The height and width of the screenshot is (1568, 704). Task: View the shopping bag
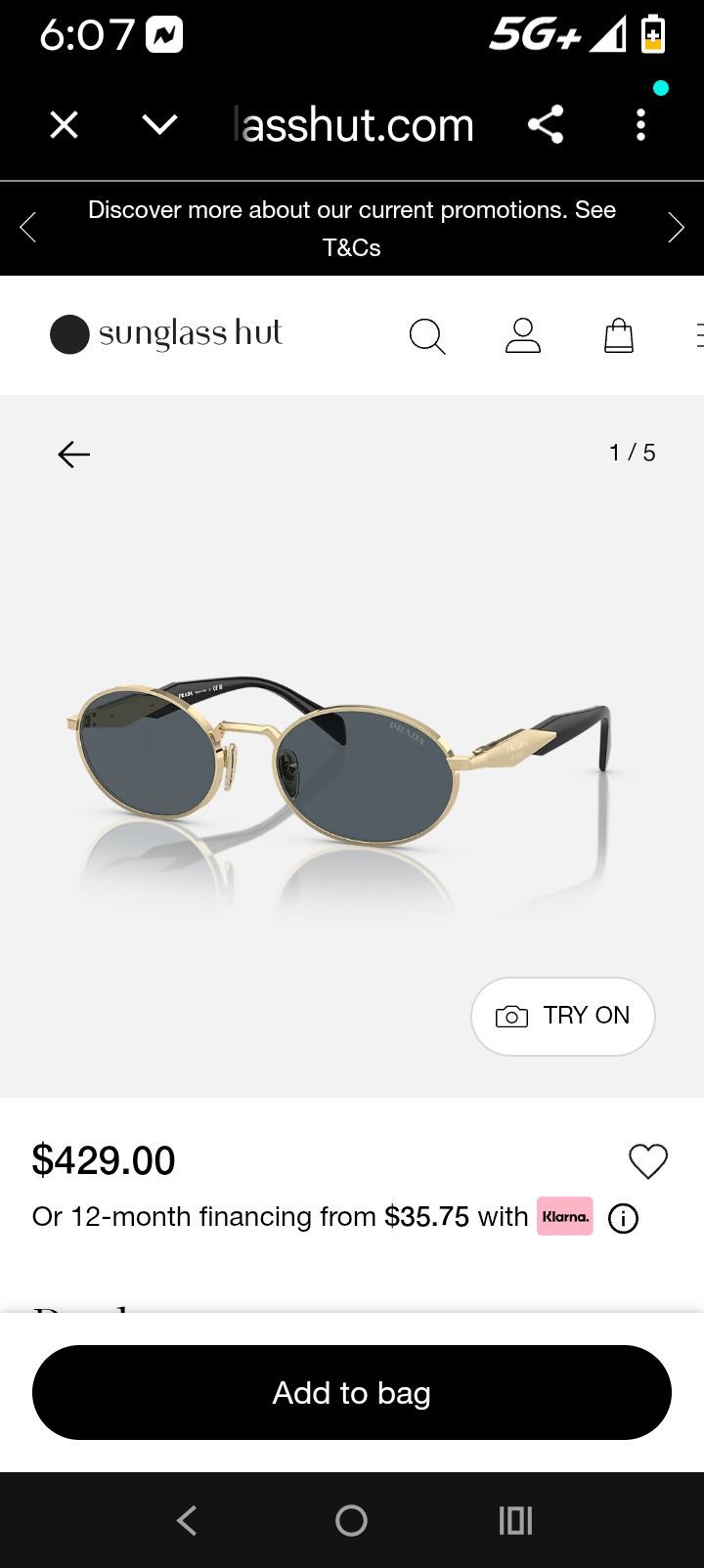(618, 335)
